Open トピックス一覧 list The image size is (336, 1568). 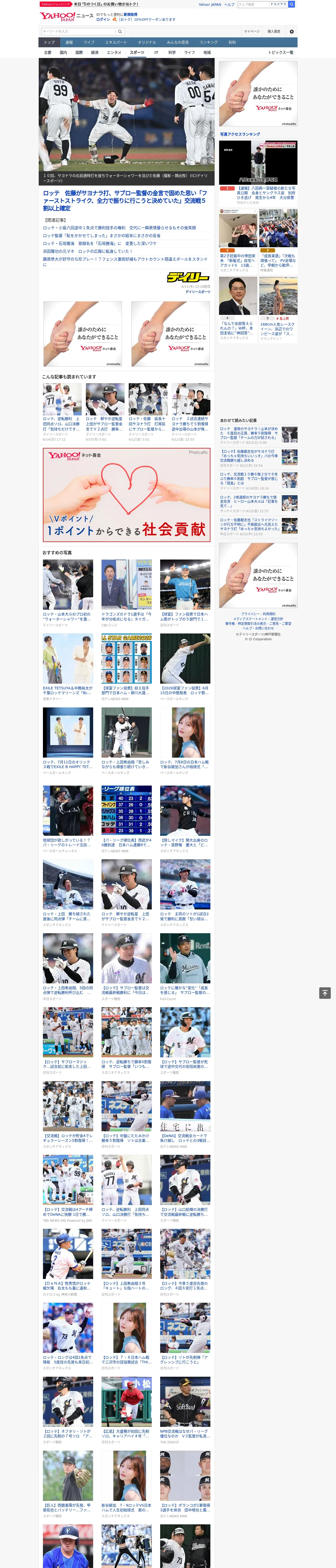tap(281, 52)
